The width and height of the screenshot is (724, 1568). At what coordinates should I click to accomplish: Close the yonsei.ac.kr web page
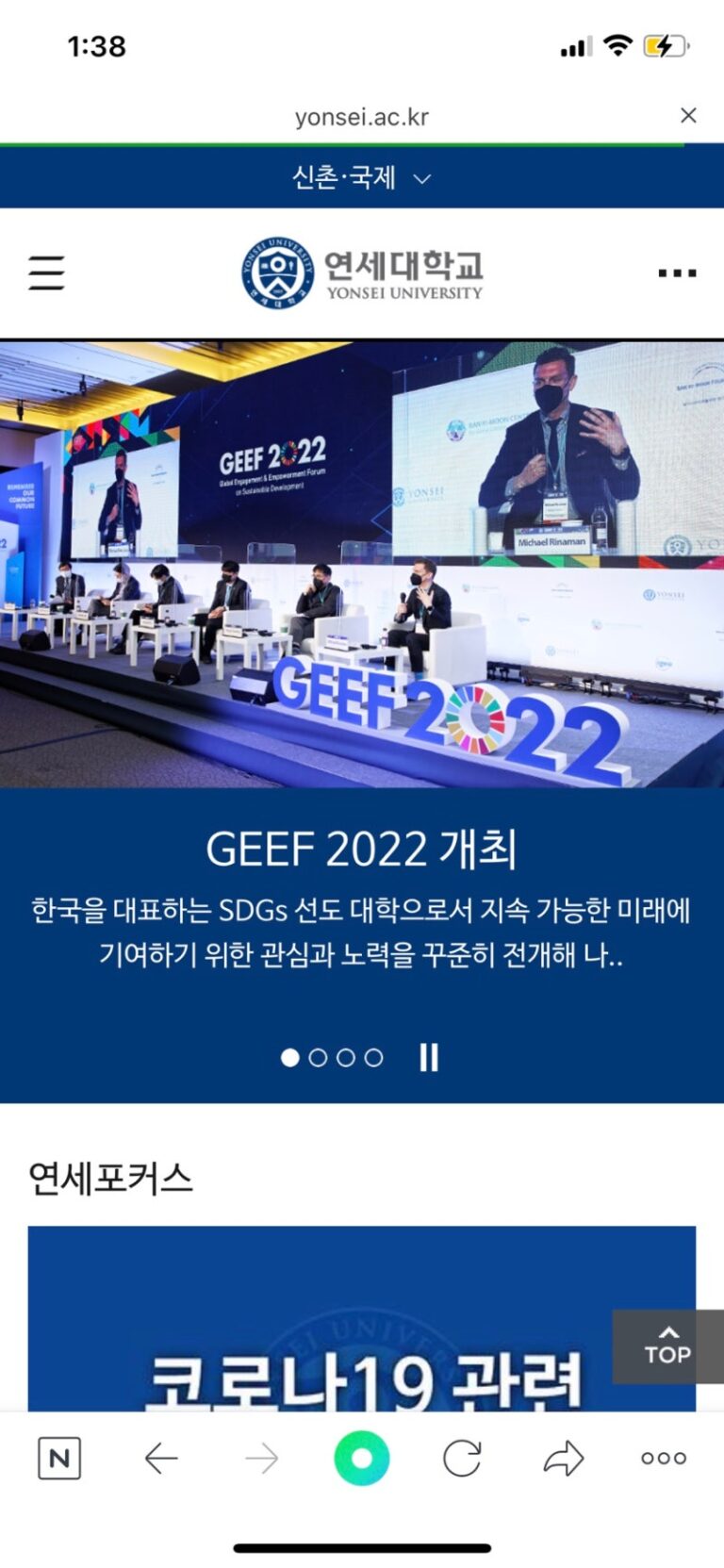(688, 115)
